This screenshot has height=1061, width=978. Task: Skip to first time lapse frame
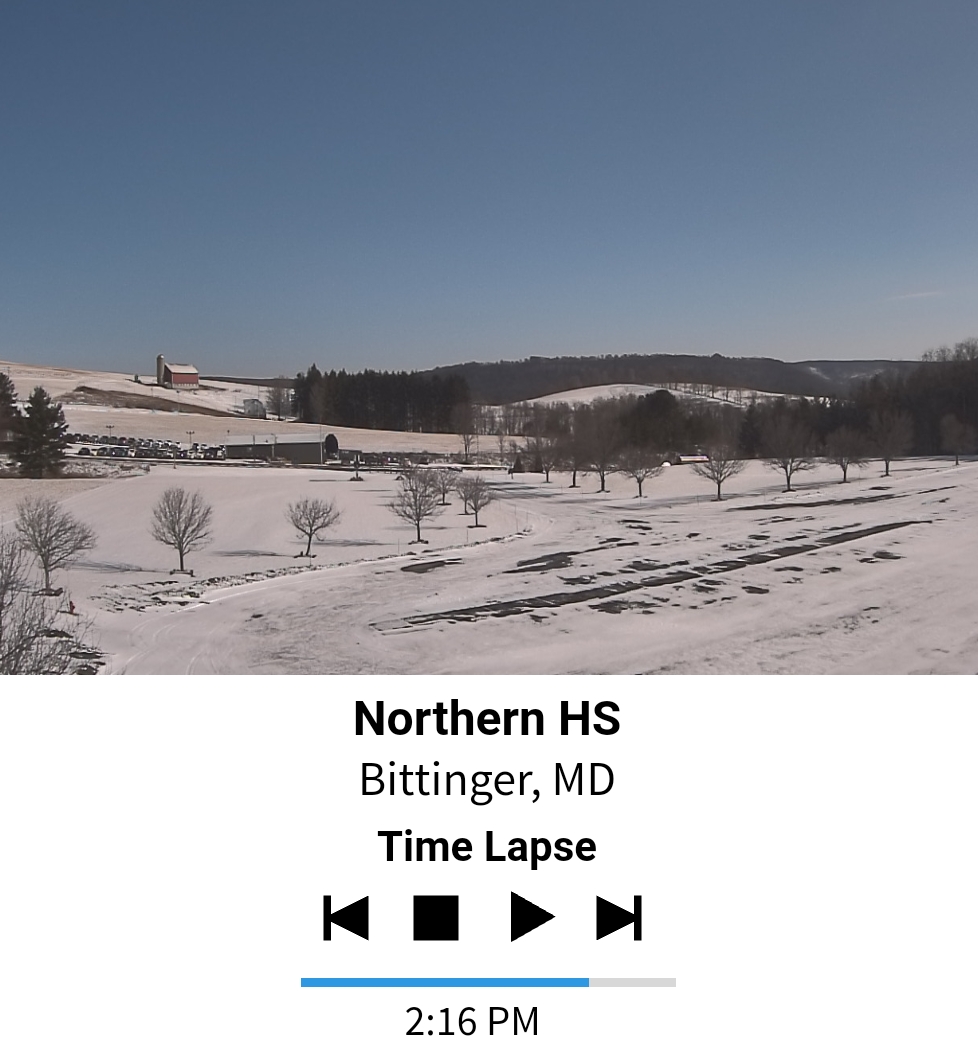[x=346, y=918]
